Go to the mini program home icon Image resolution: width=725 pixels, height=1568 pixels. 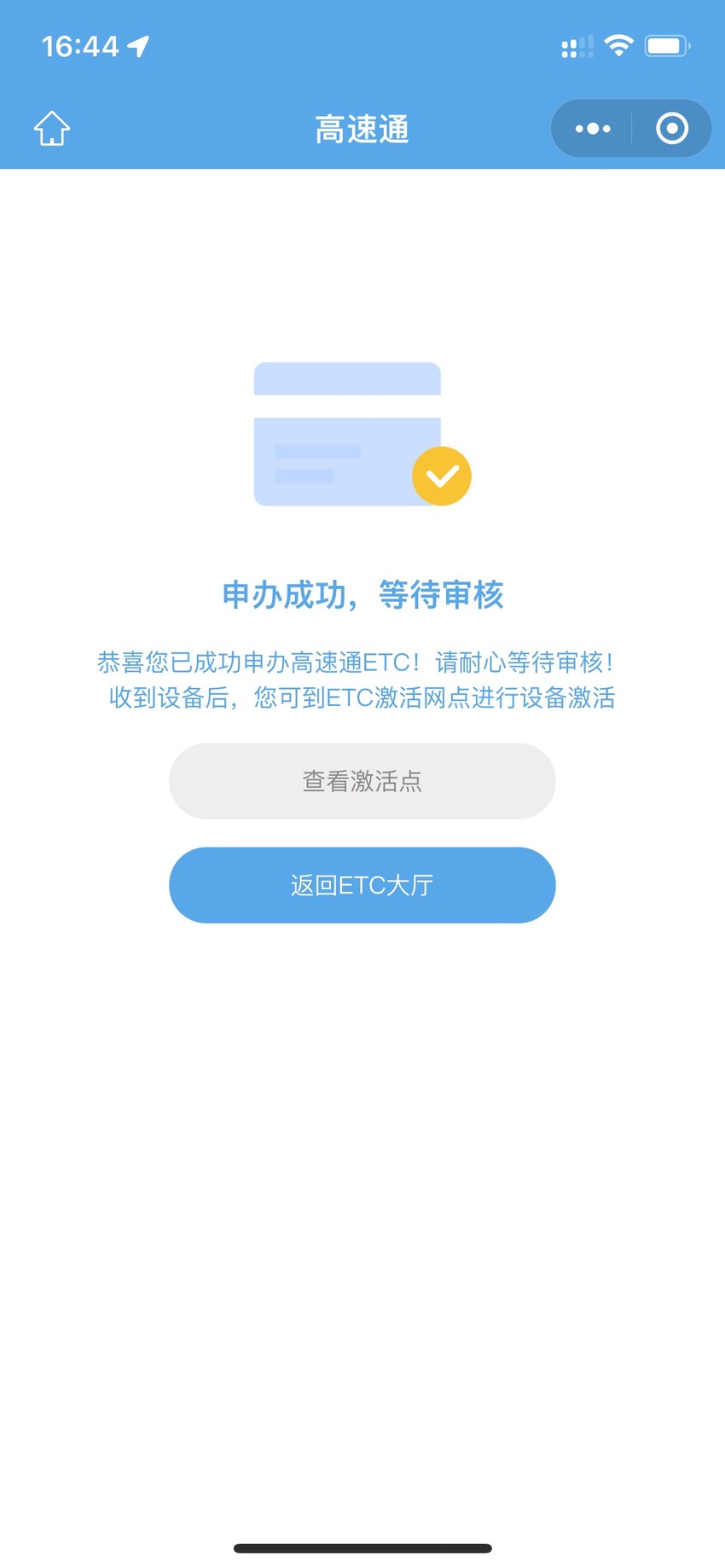(52, 129)
